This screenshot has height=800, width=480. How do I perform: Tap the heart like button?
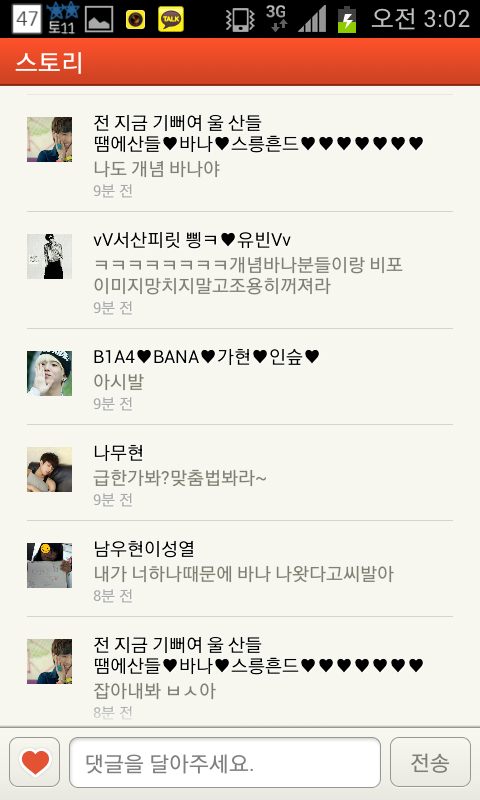point(35,762)
